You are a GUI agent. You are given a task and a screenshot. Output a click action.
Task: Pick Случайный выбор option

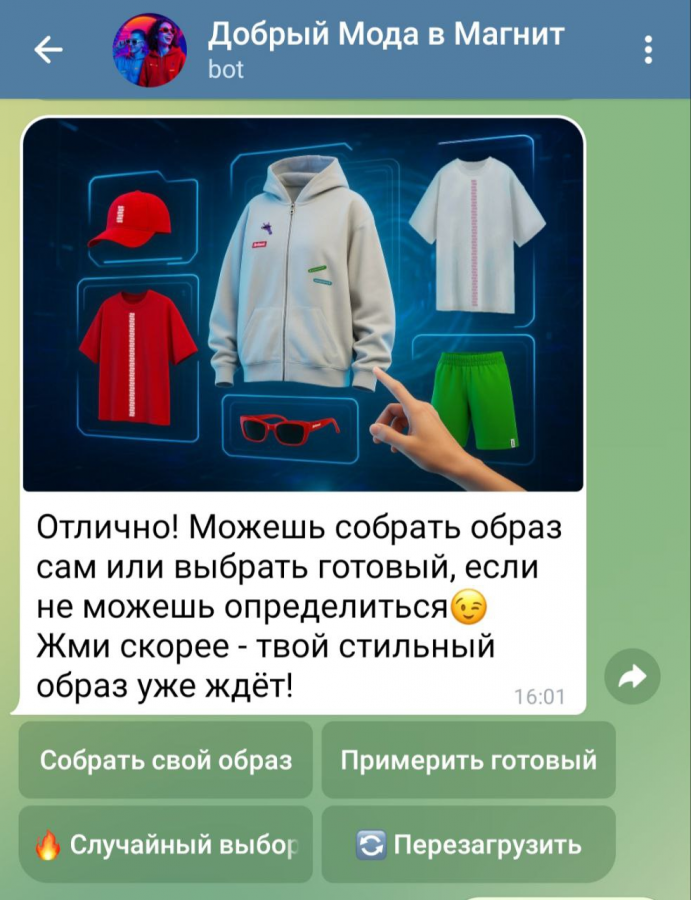[x=166, y=845]
